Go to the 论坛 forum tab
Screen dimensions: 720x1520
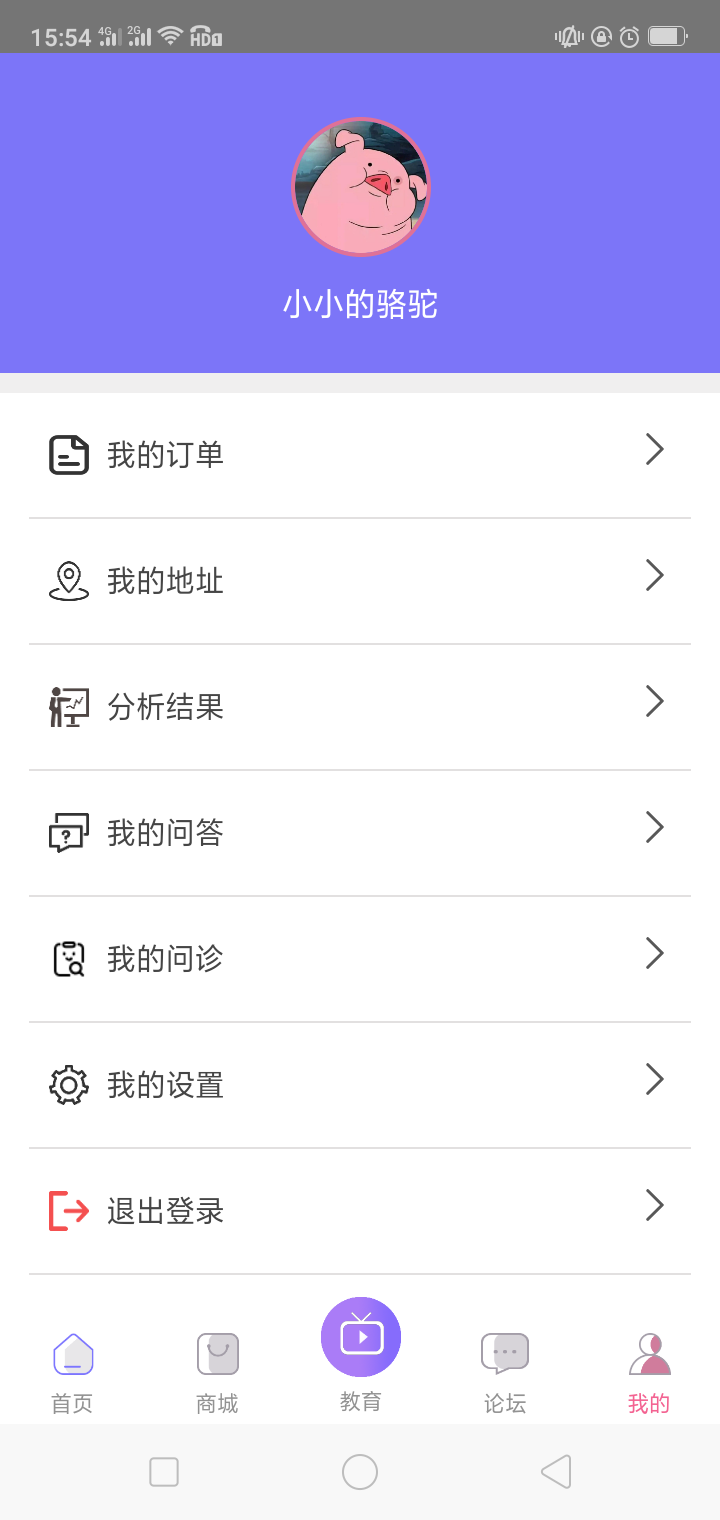[x=504, y=1372]
